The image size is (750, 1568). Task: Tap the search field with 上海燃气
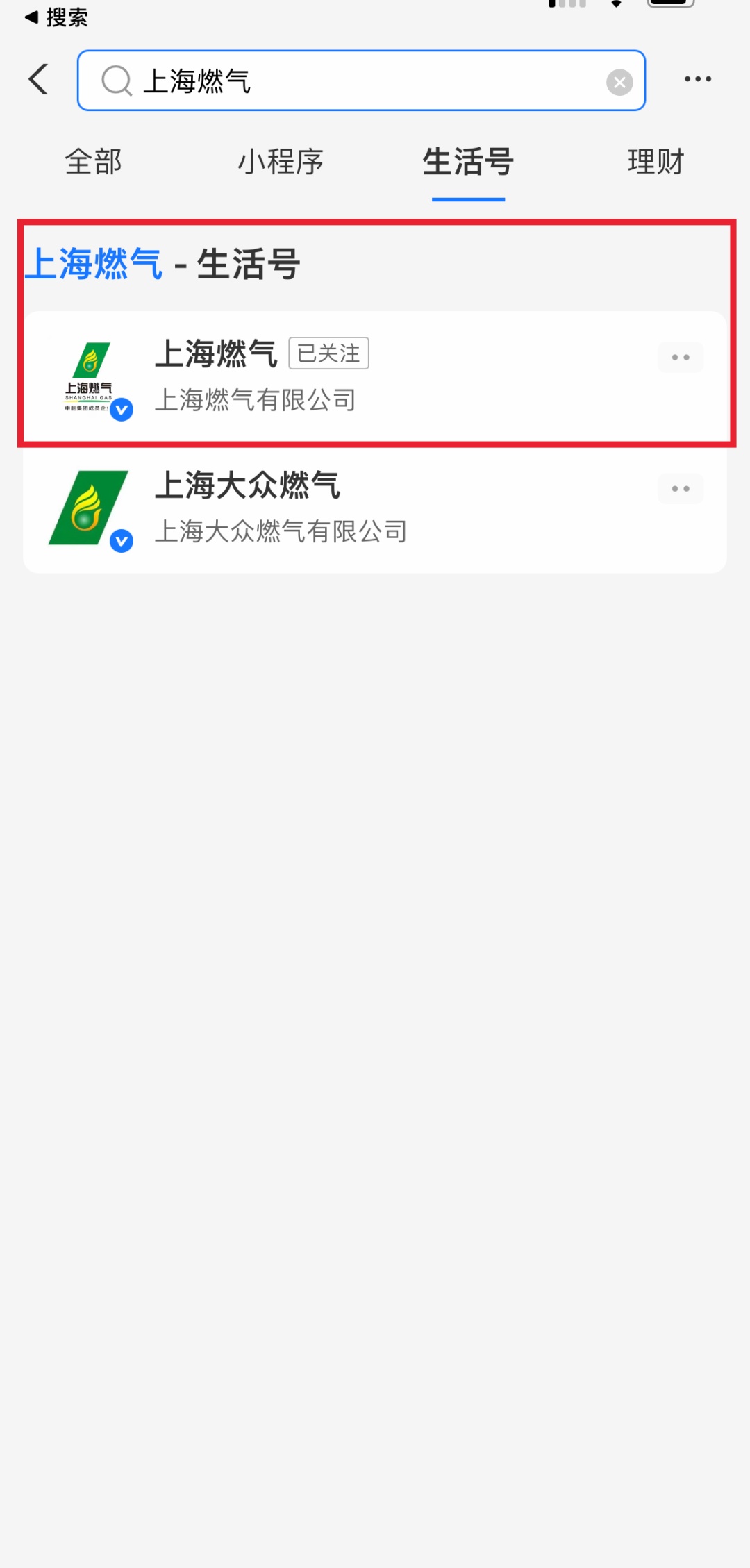(x=361, y=81)
